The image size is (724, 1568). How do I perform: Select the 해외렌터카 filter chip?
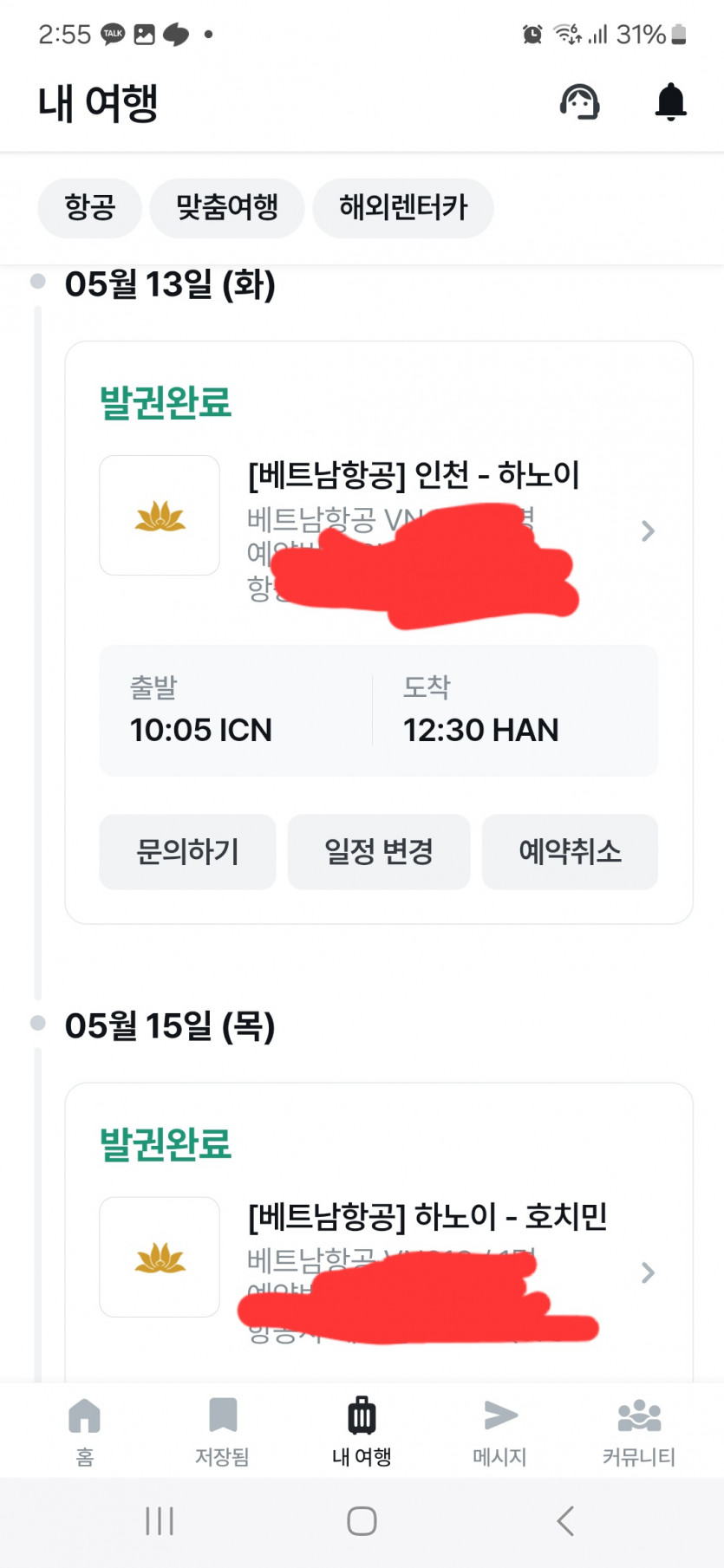[402, 208]
